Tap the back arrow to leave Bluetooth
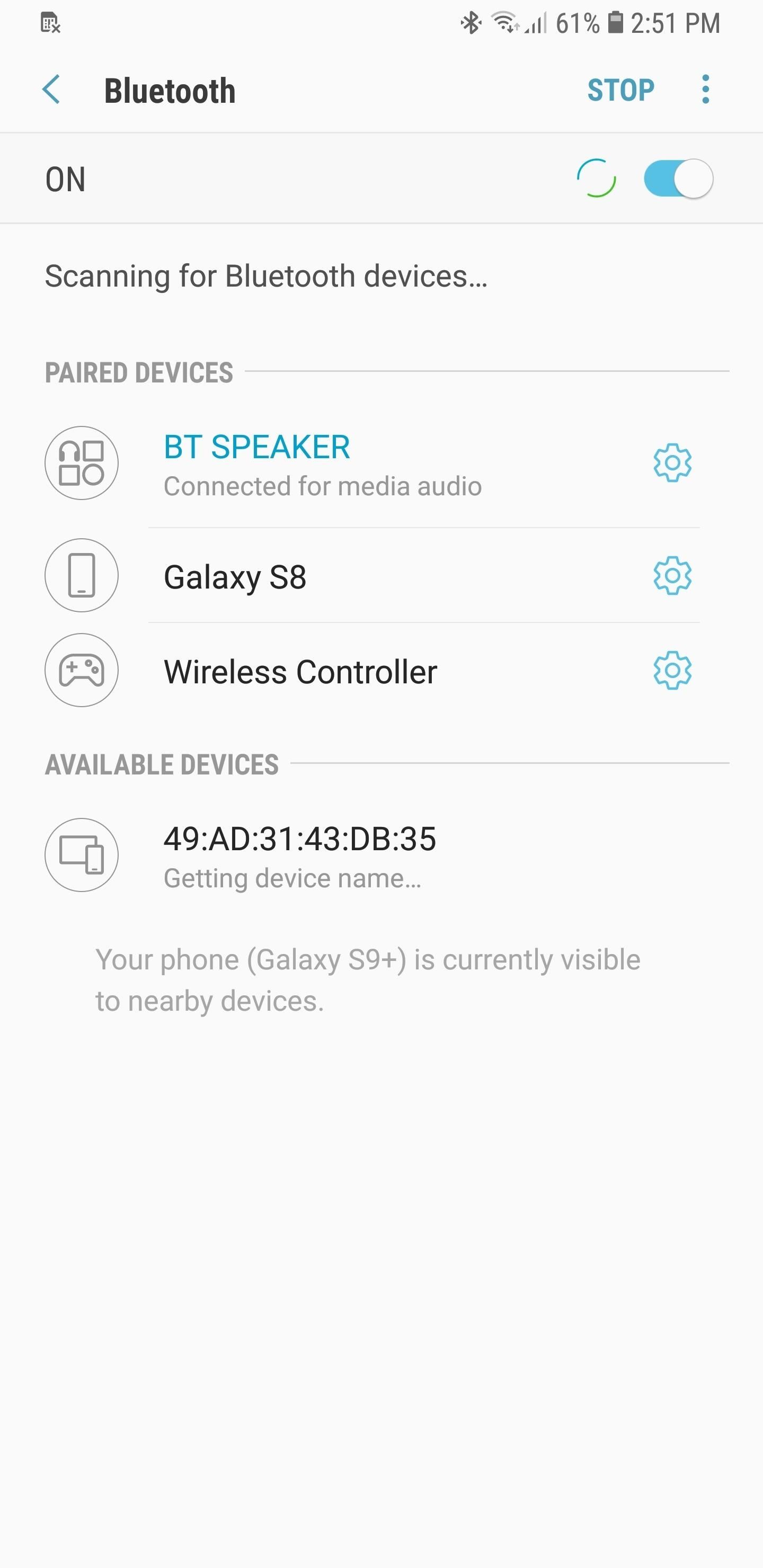763x1568 pixels. (x=51, y=90)
